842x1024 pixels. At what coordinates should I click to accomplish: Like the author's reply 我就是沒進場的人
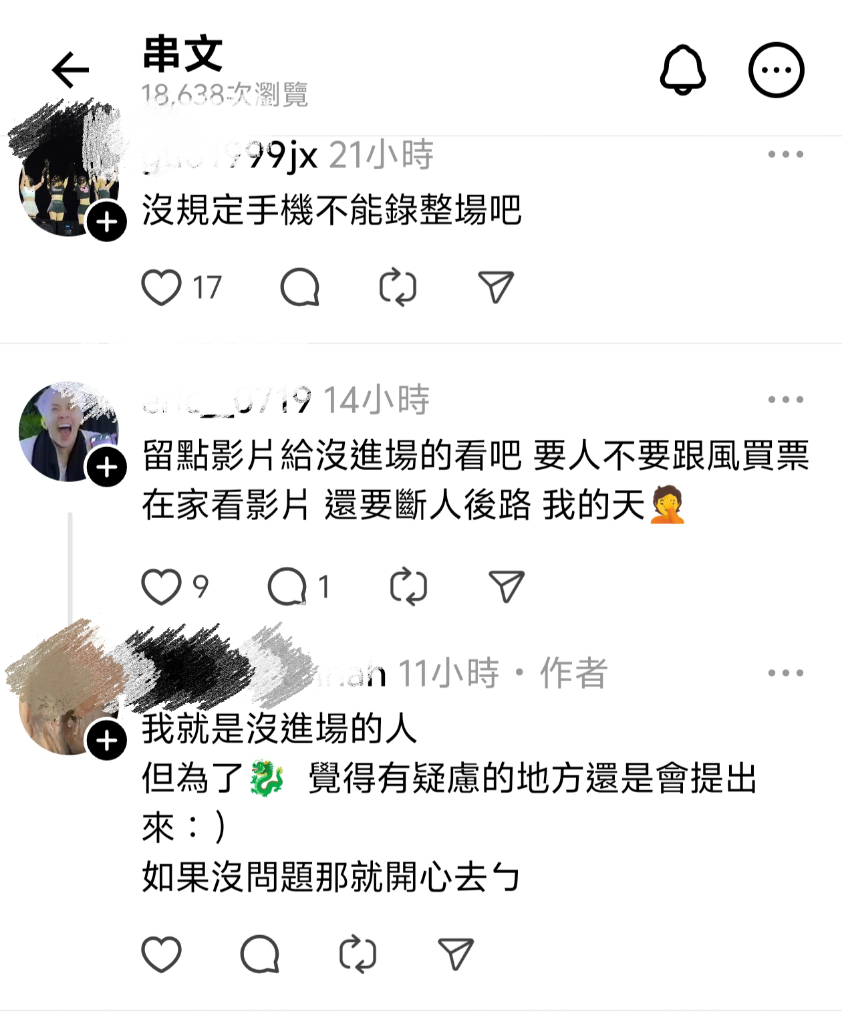click(161, 954)
